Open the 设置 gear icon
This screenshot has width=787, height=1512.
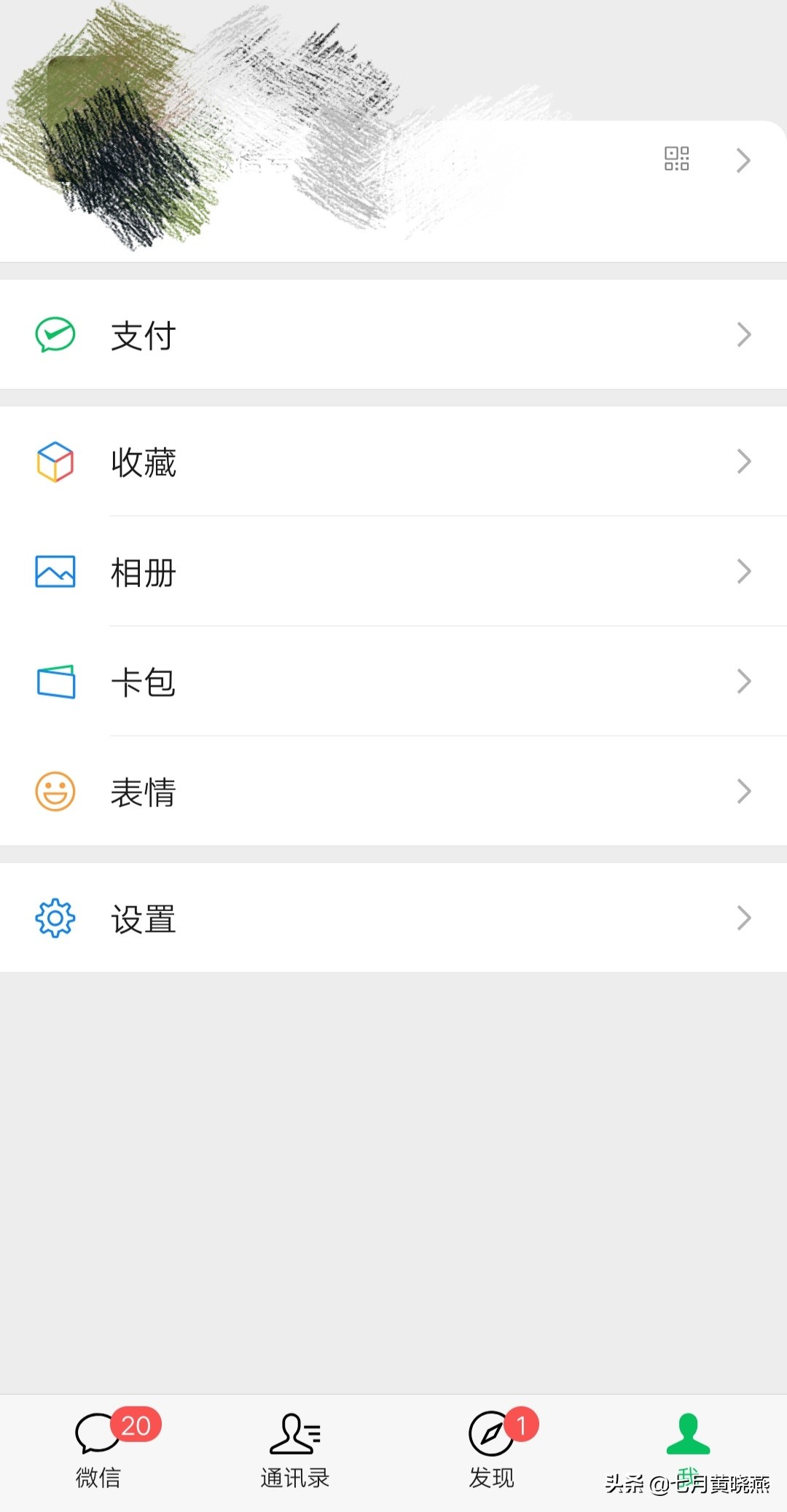tap(55, 918)
